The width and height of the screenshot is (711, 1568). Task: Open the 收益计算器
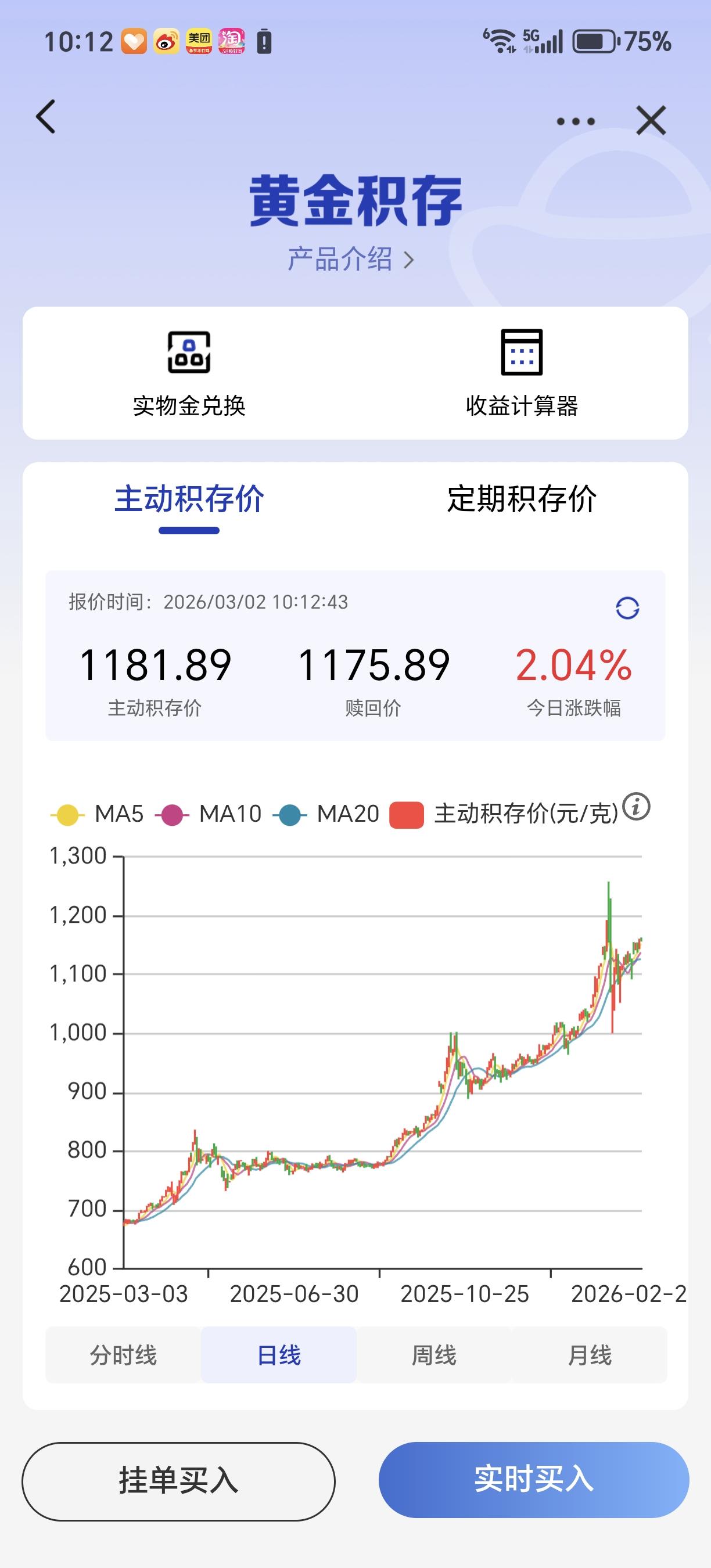pos(522,373)
